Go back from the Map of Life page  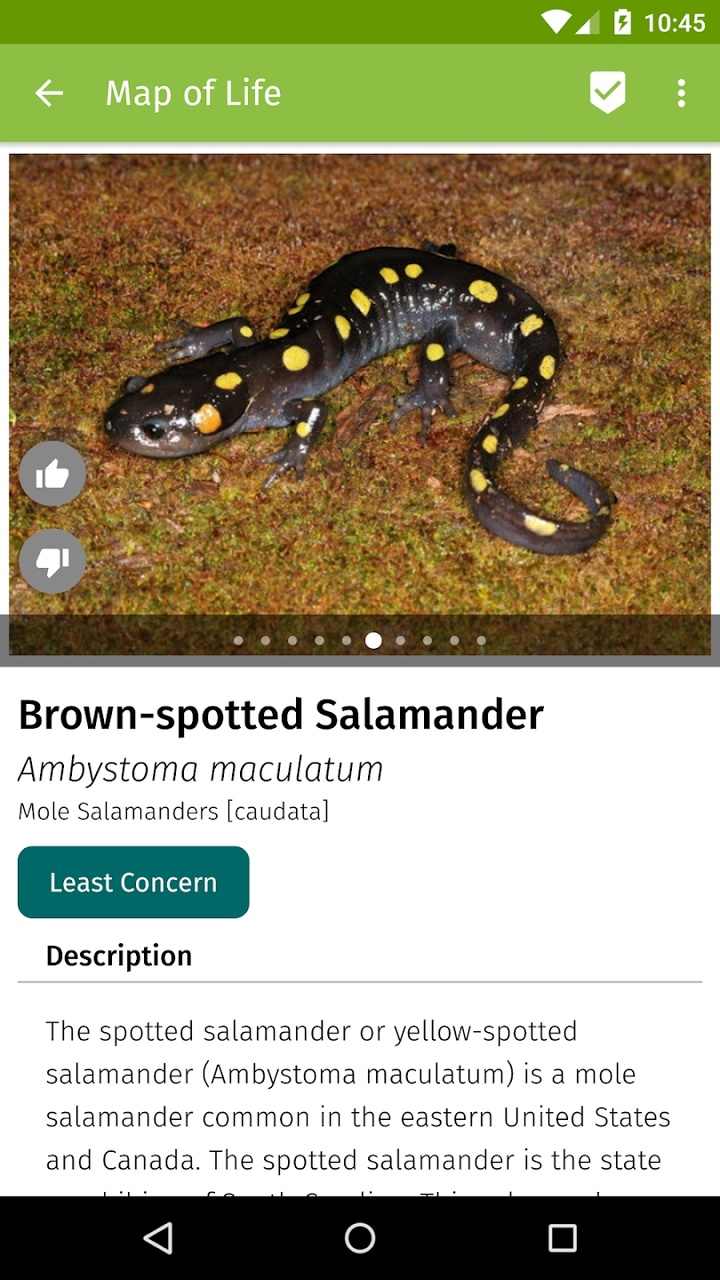[x=49, y=93]
